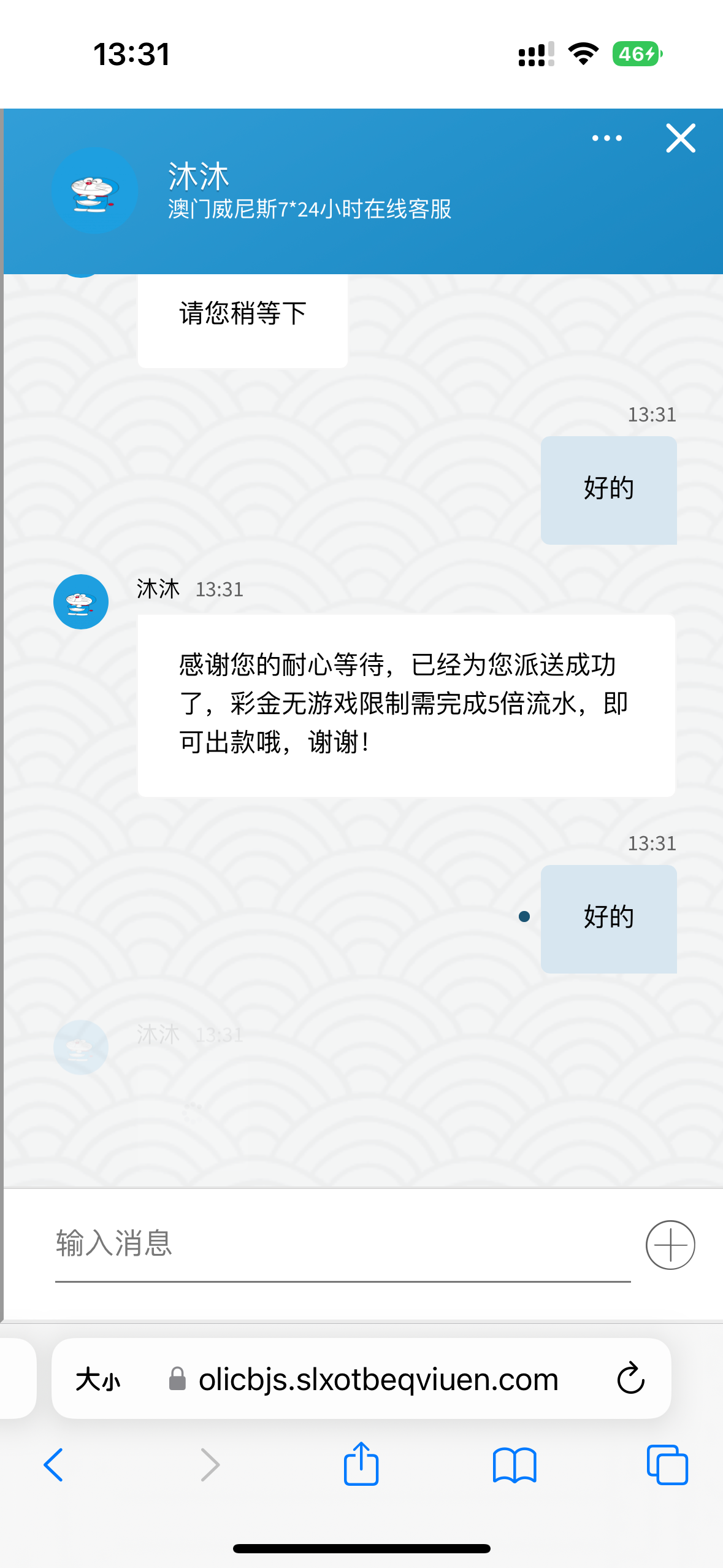This screenshot has width=723, height=1568.
Task: Open the three-dot more options menu
Action: point(606,138)
